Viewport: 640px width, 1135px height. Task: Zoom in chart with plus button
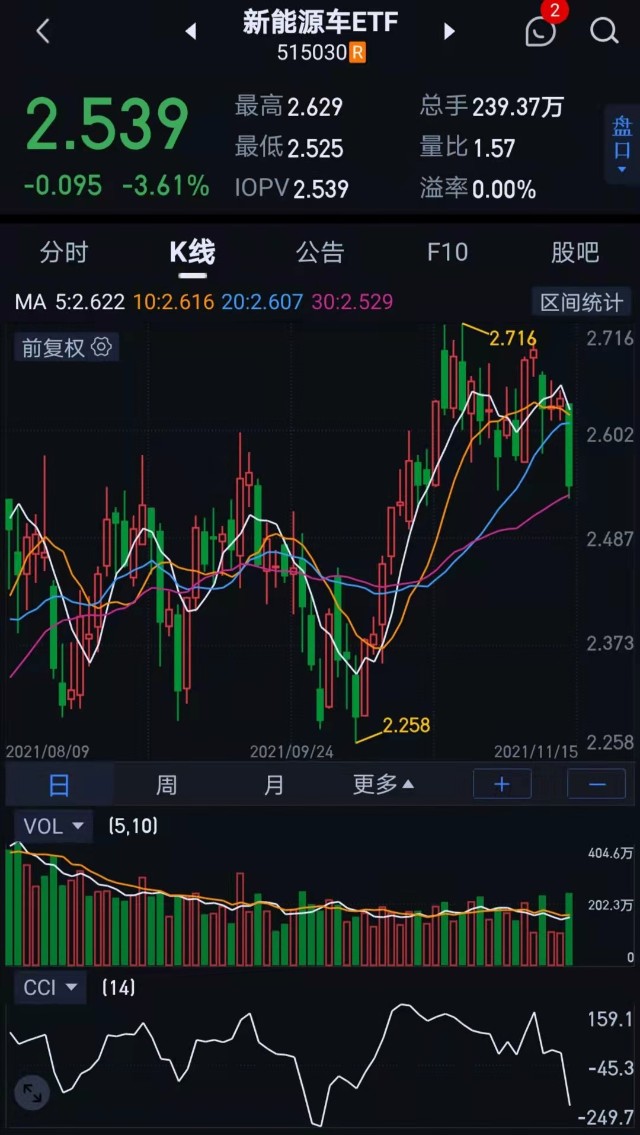pyautogui.click(x=502, y=784)
